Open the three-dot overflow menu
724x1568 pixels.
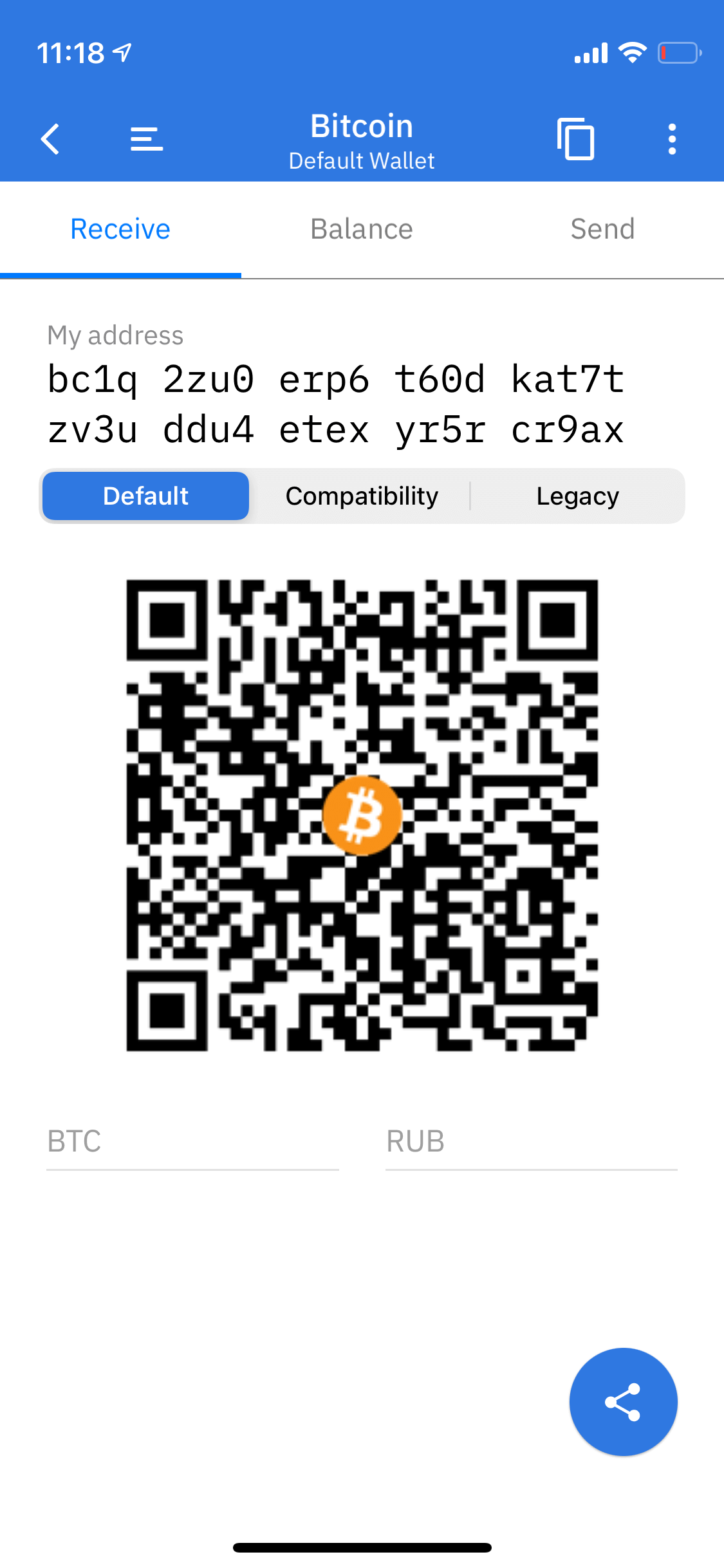[x=672, y=138]
